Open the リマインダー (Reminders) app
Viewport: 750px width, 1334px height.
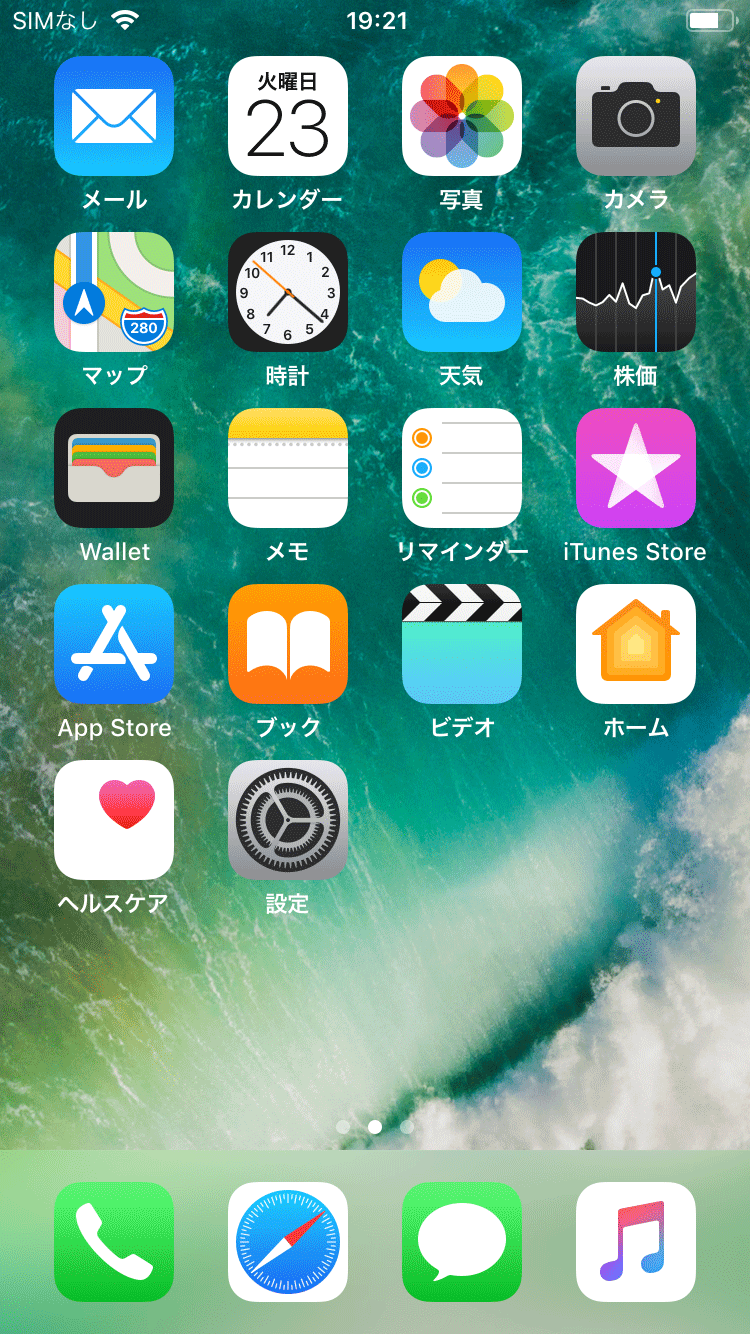[x=462, y=468]
